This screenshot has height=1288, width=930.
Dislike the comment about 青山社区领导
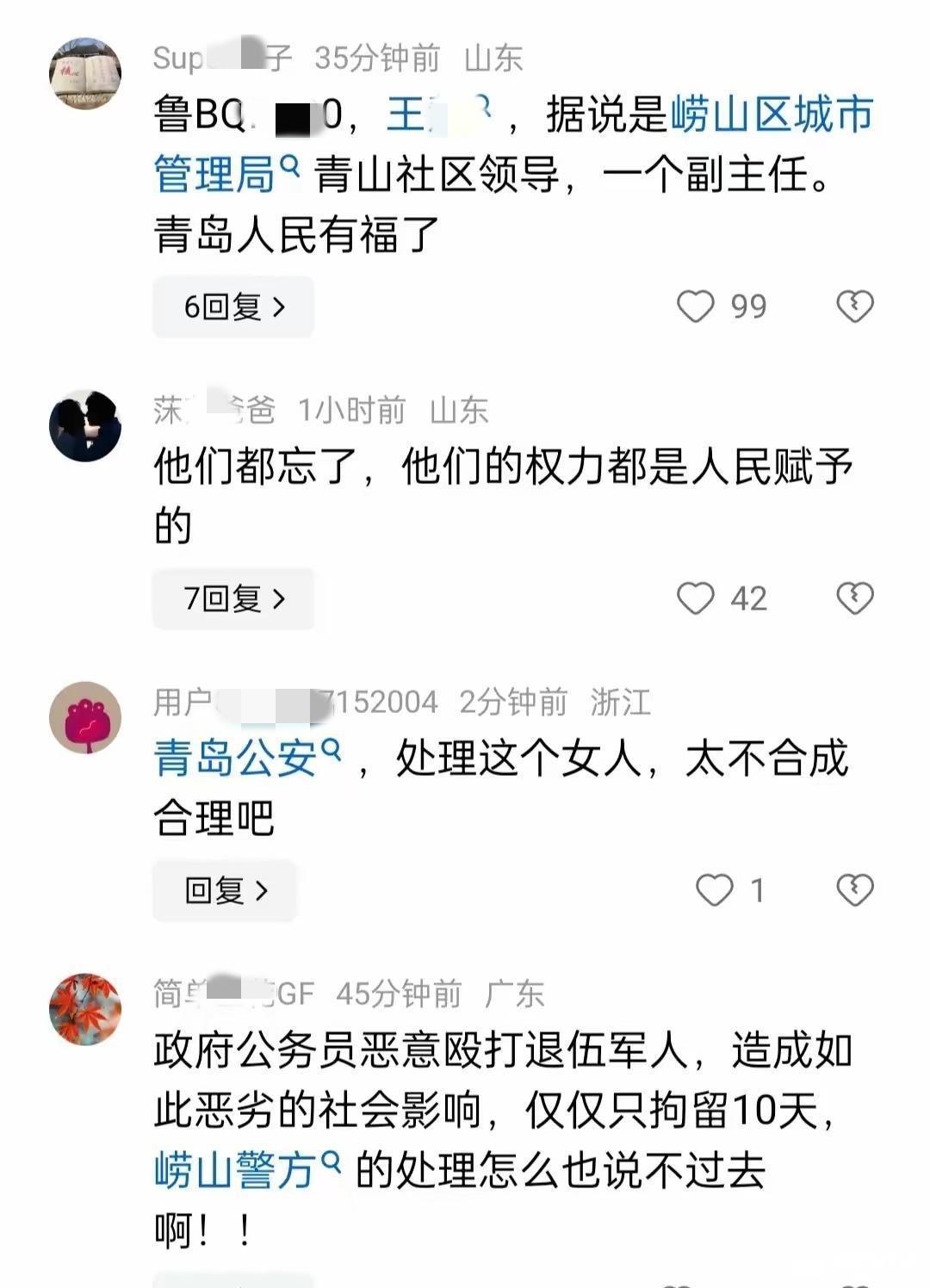pos(854,307)
